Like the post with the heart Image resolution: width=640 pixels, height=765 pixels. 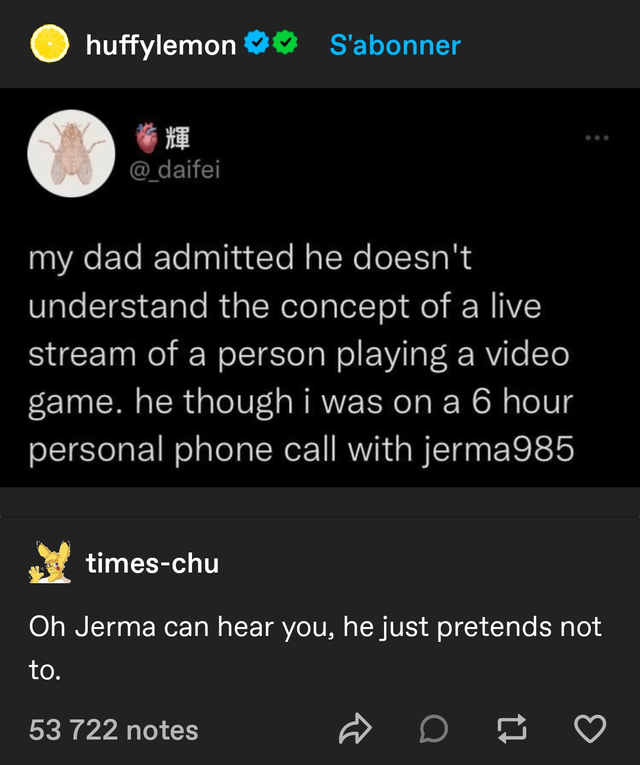tap(591, 730)
